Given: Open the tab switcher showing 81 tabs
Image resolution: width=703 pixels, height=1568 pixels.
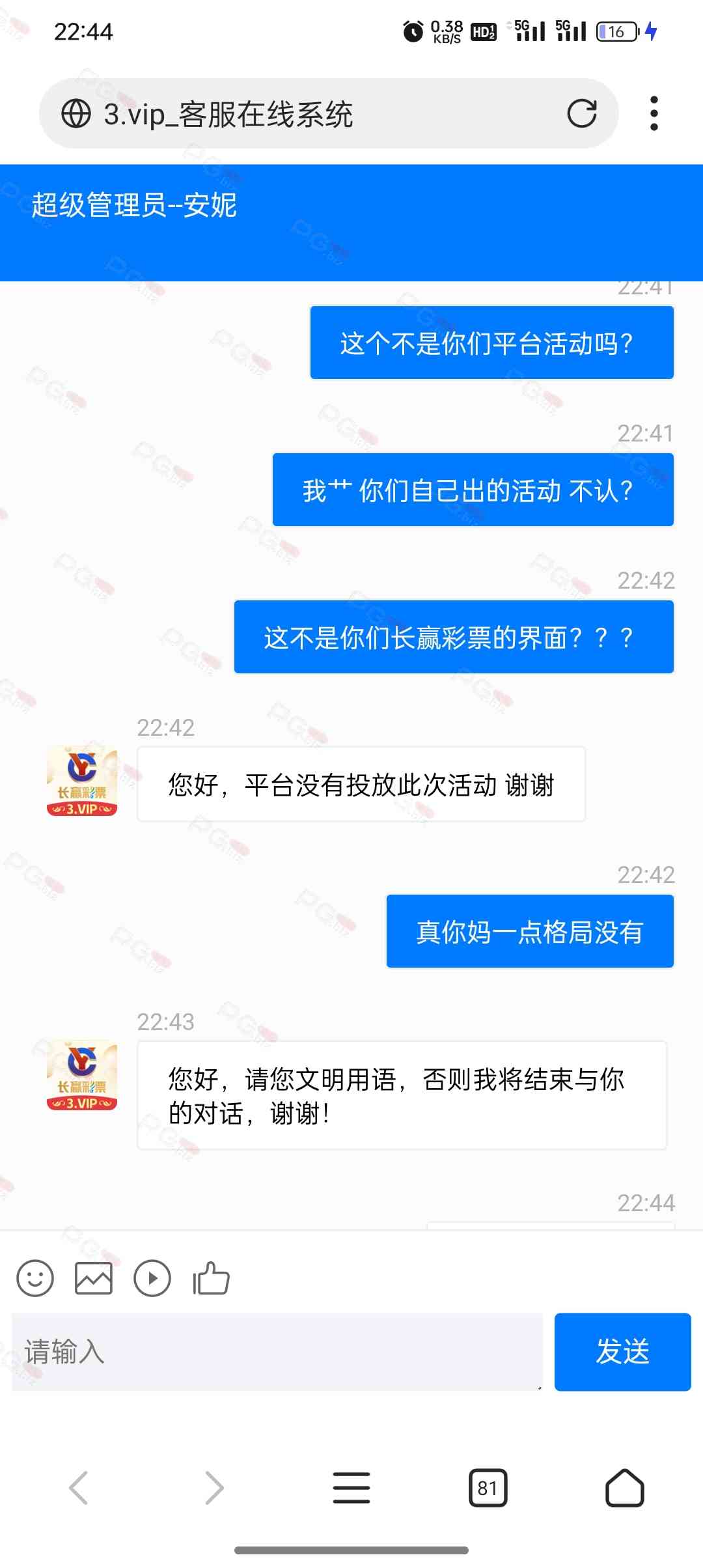Looking at the screenshot, I should point(488,1488).
